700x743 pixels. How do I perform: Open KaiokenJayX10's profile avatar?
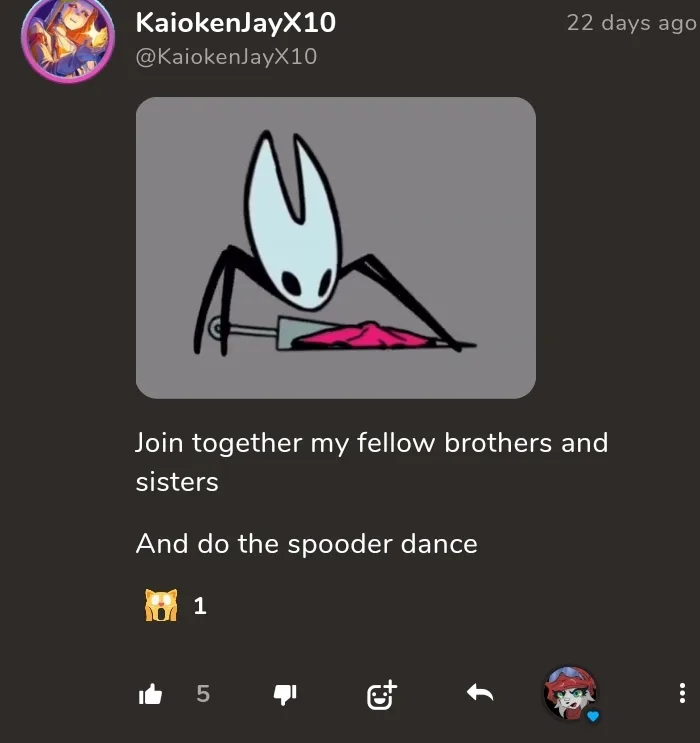(67, 39)
